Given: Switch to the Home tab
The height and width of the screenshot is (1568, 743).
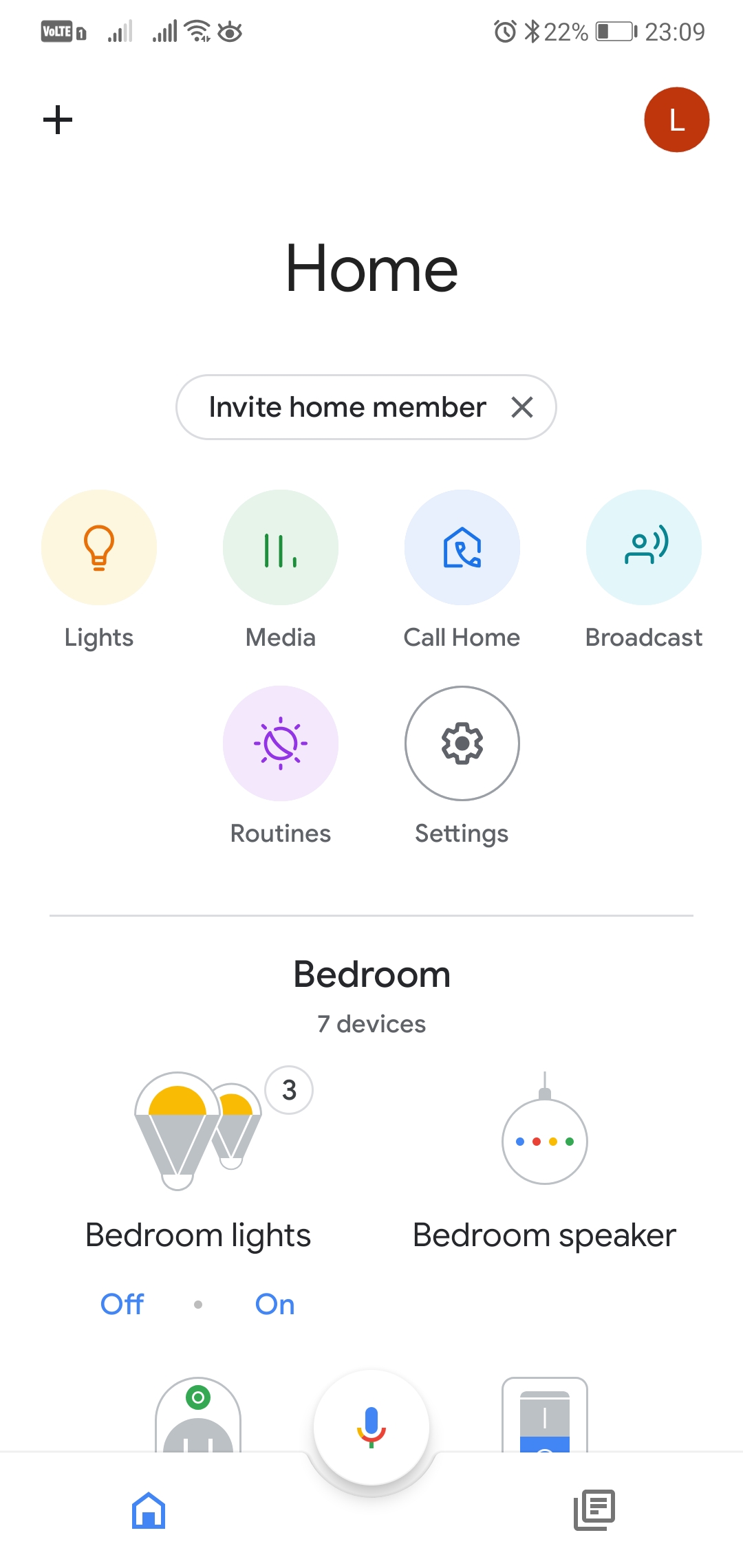Looking at the screenshot, I should tap(149, 1510).
